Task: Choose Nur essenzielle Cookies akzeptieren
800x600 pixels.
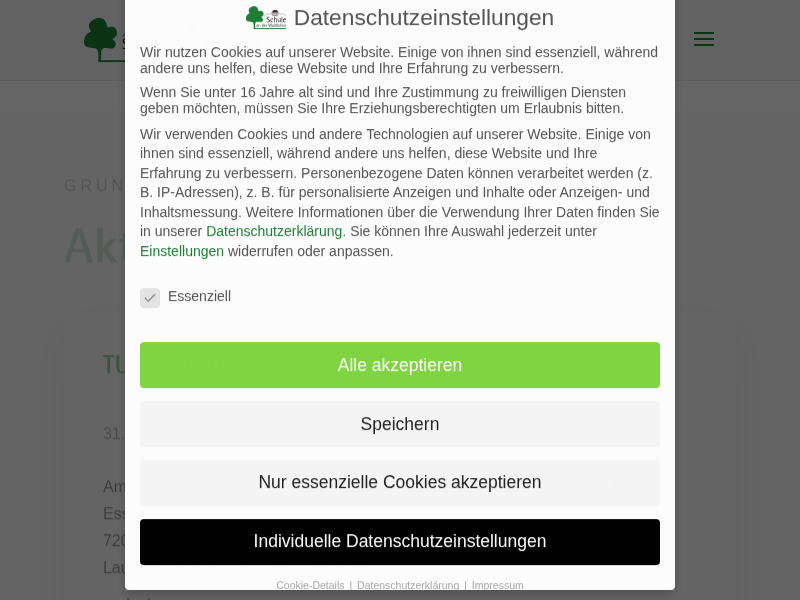Action: tap(399, 482)
